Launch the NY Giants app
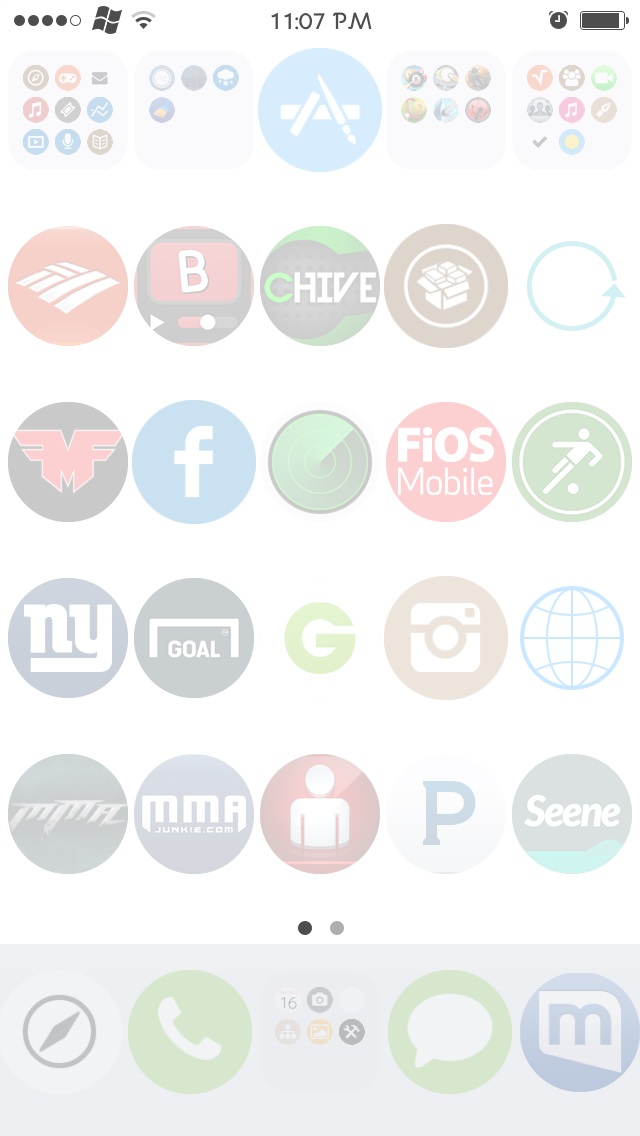640x1136 pixels. point(68,638)
